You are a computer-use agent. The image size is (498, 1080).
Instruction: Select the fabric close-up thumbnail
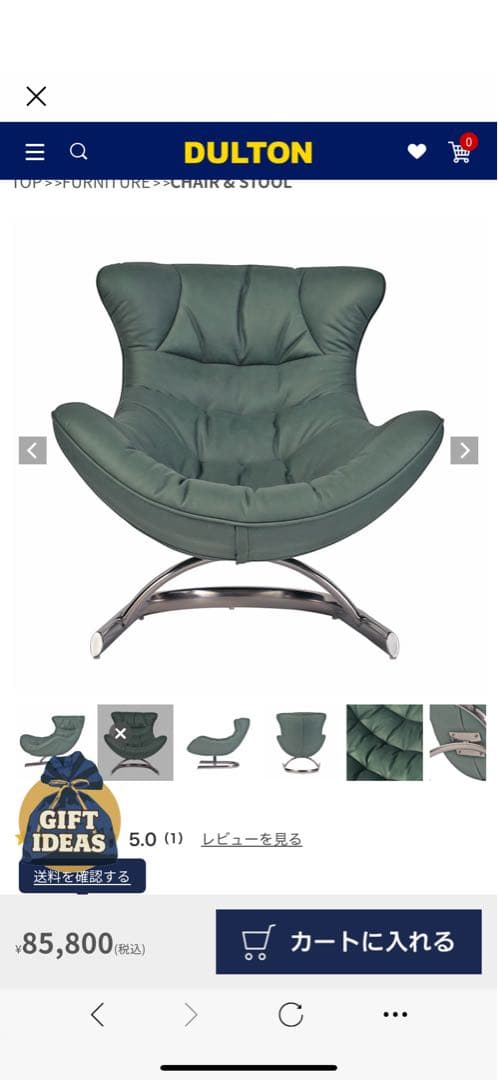click(x=384, y=742)
